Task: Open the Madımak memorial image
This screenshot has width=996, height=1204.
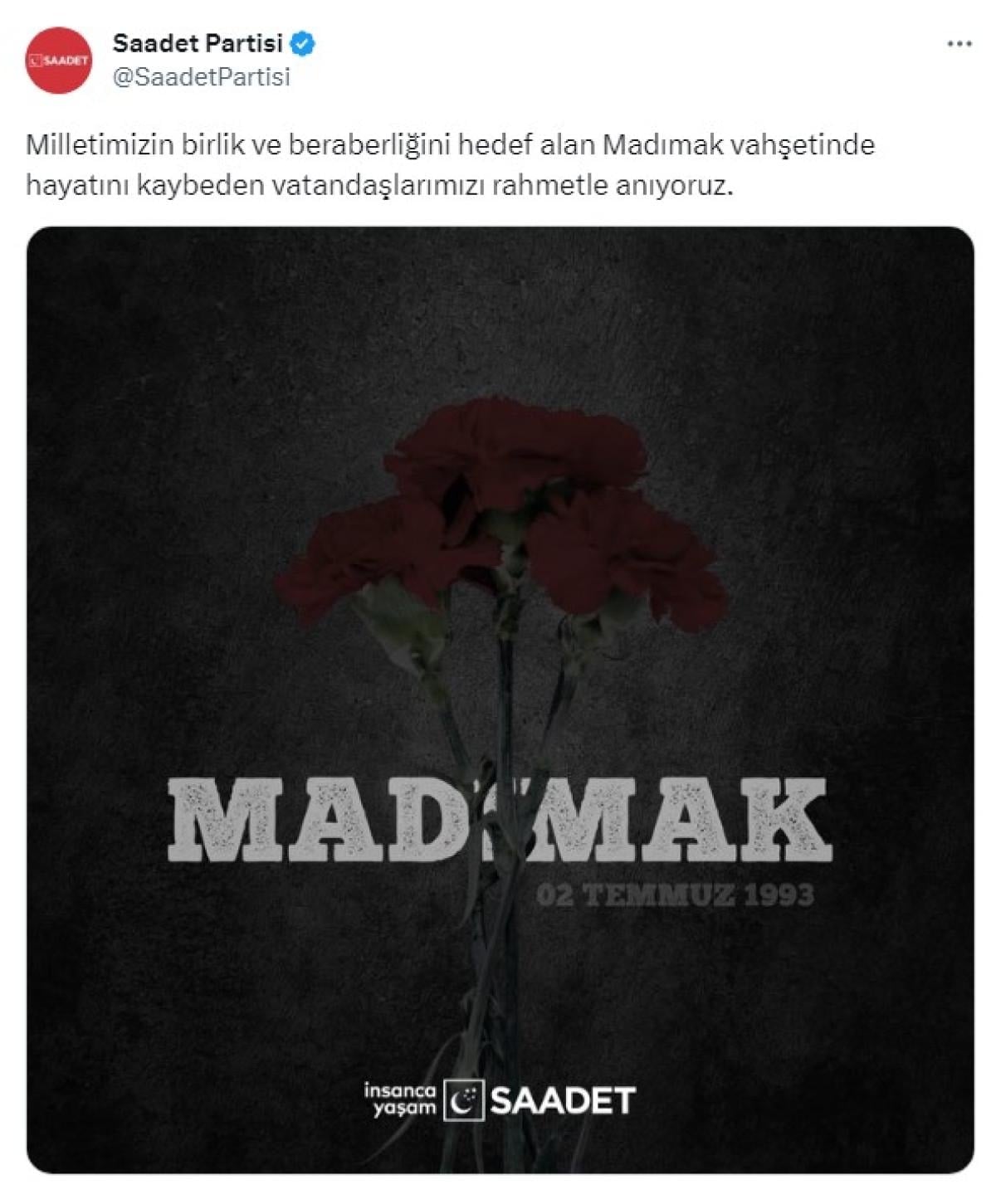Action: (x=500, y=699)
